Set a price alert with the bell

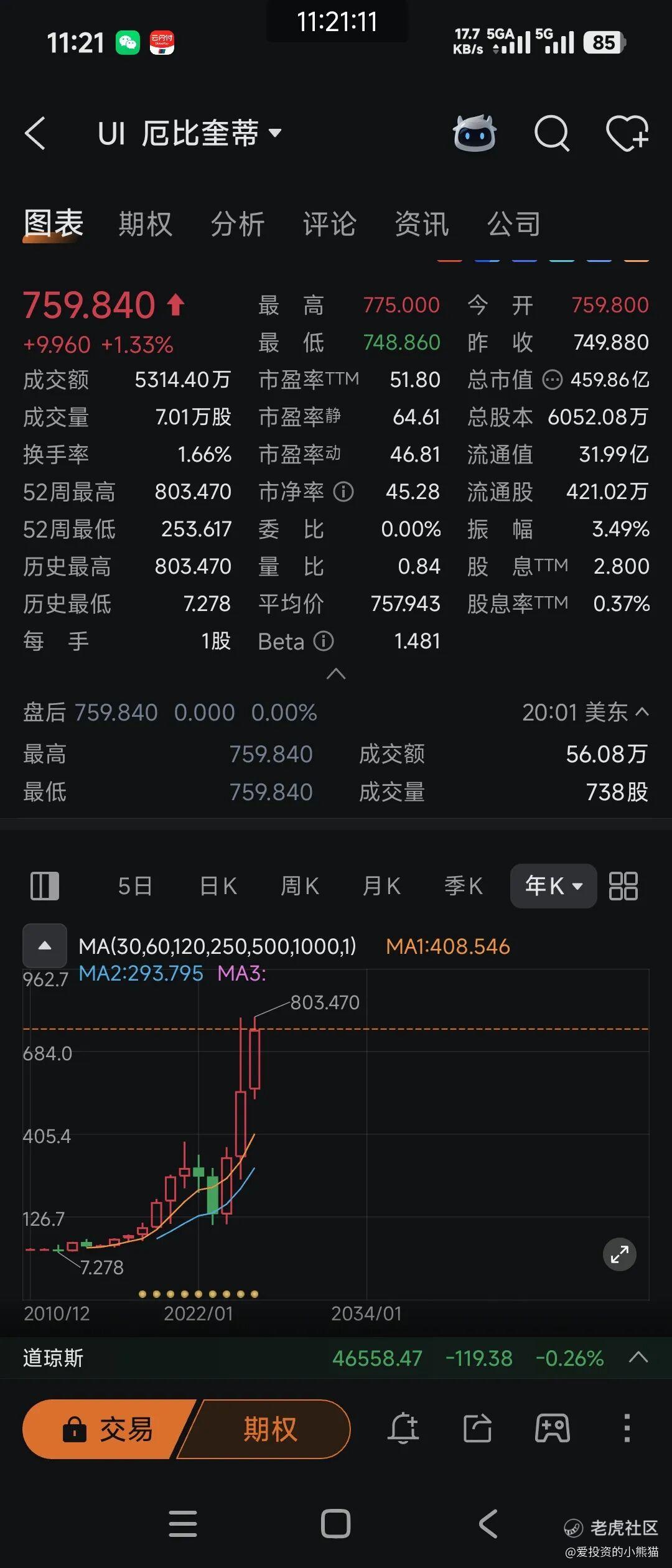[x=403, y=1428]
